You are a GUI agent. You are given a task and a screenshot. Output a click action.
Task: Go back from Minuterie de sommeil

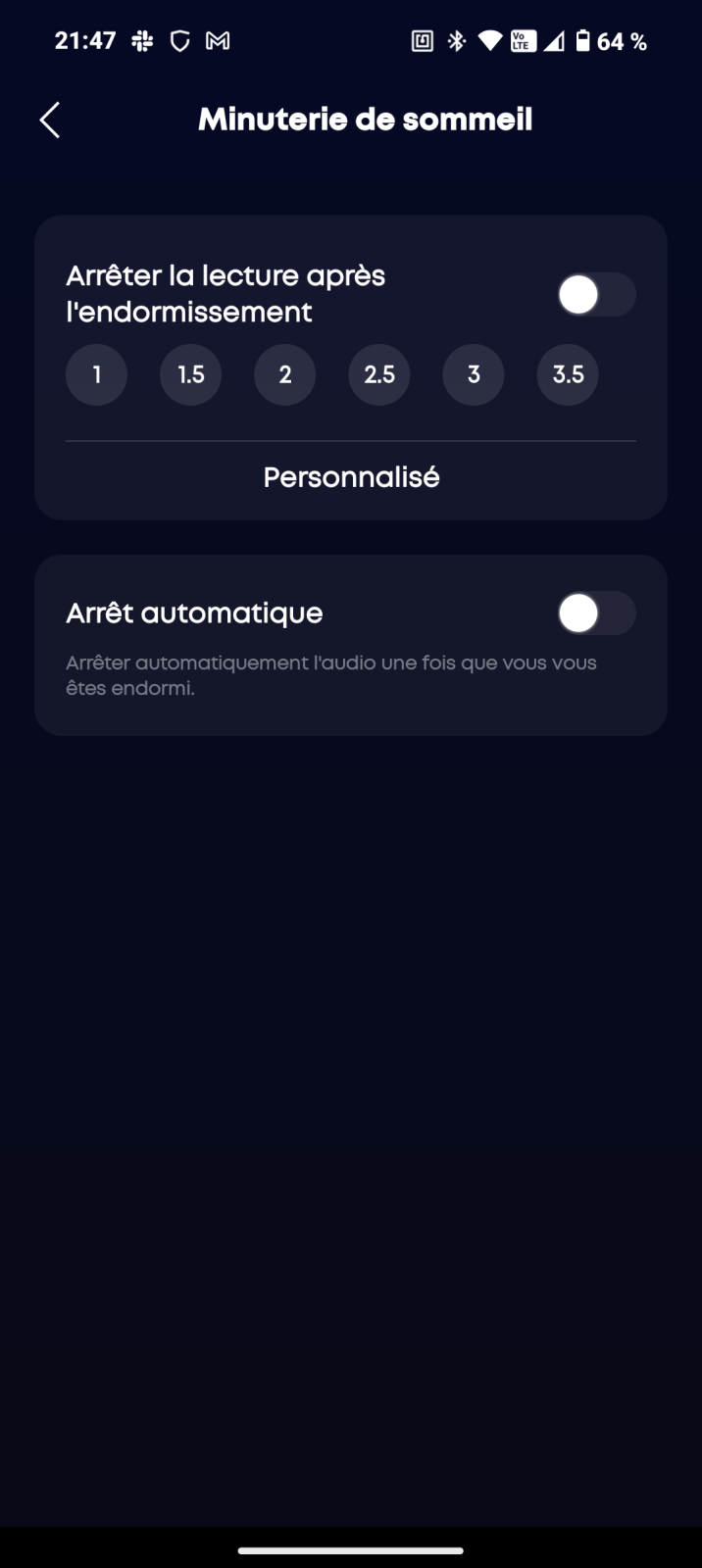(x=50, y=121)
